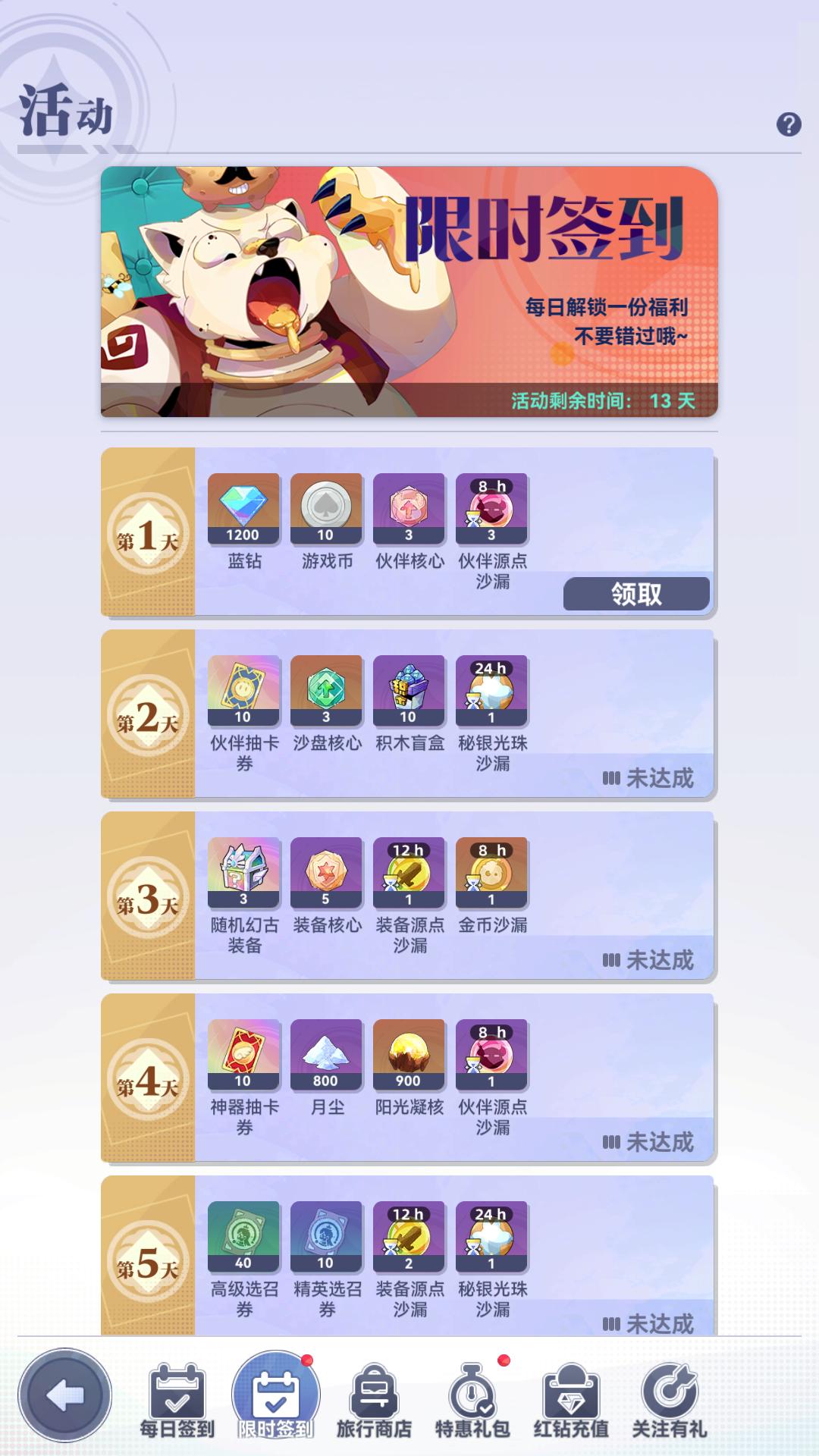Select the 限时签到 tab
The width and height of the screenshot is (819, 1456).
point(276,1401)
